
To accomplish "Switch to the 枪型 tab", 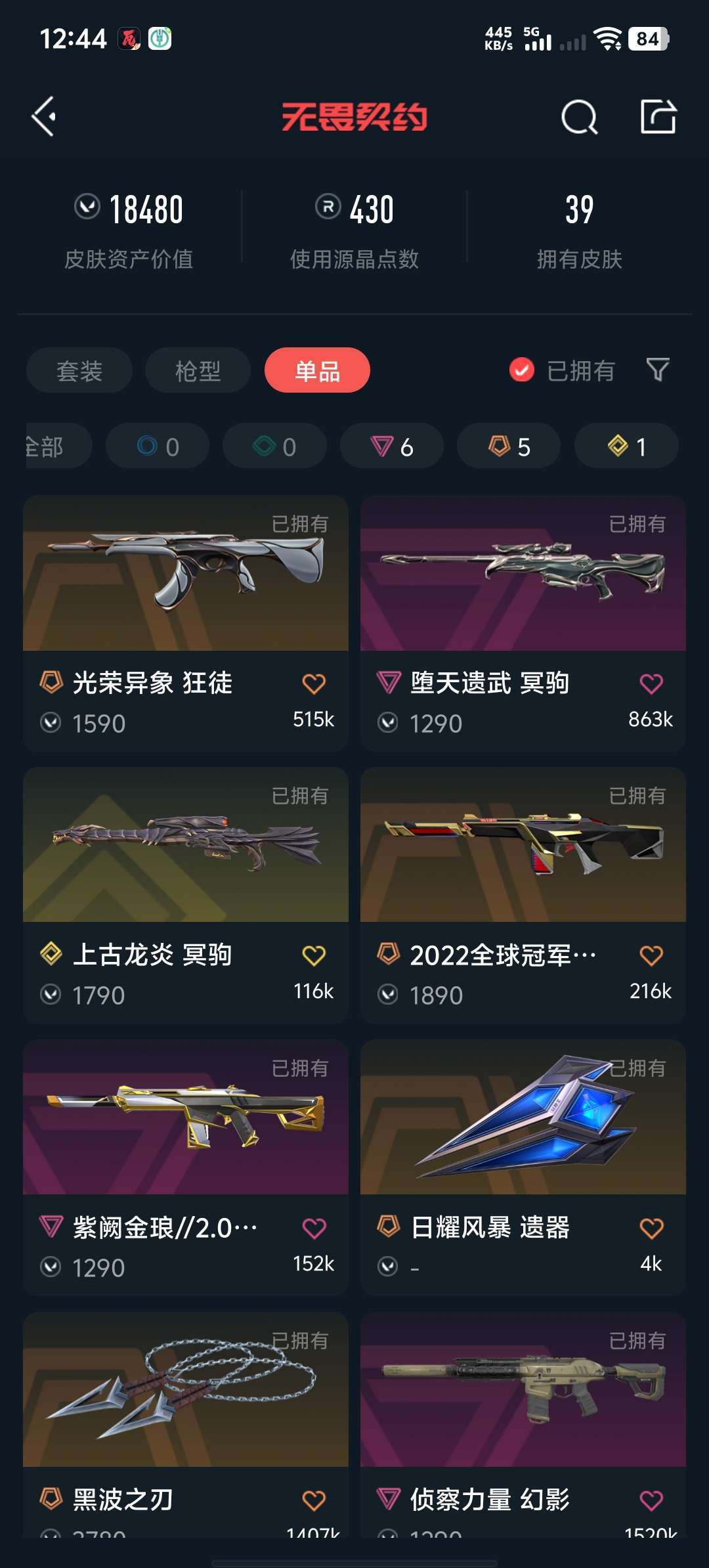I will [x=198, y=371].
